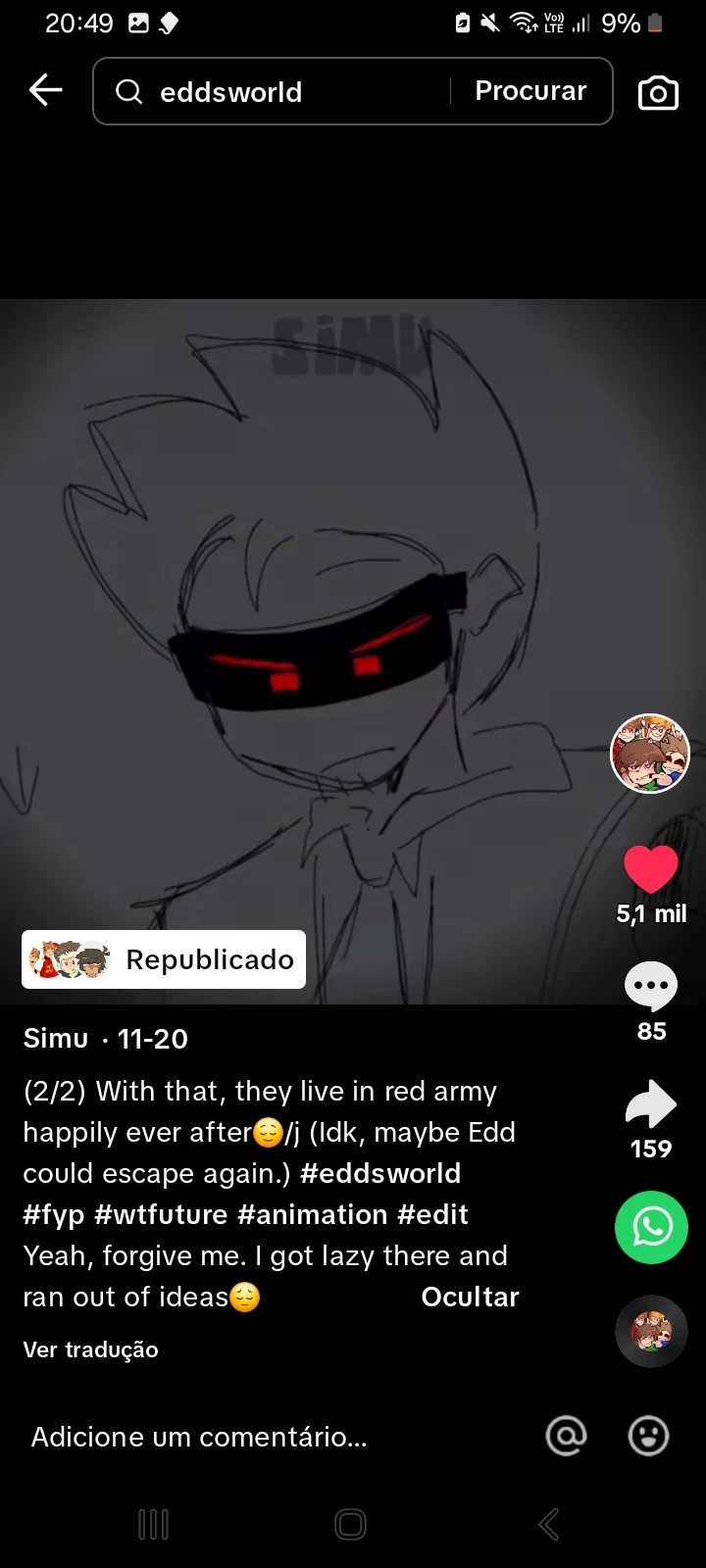Image resolution: width=706 pixels, height=1568 pixels.
Task: Go back using the top-left arrow
Action: coord(45,91)
